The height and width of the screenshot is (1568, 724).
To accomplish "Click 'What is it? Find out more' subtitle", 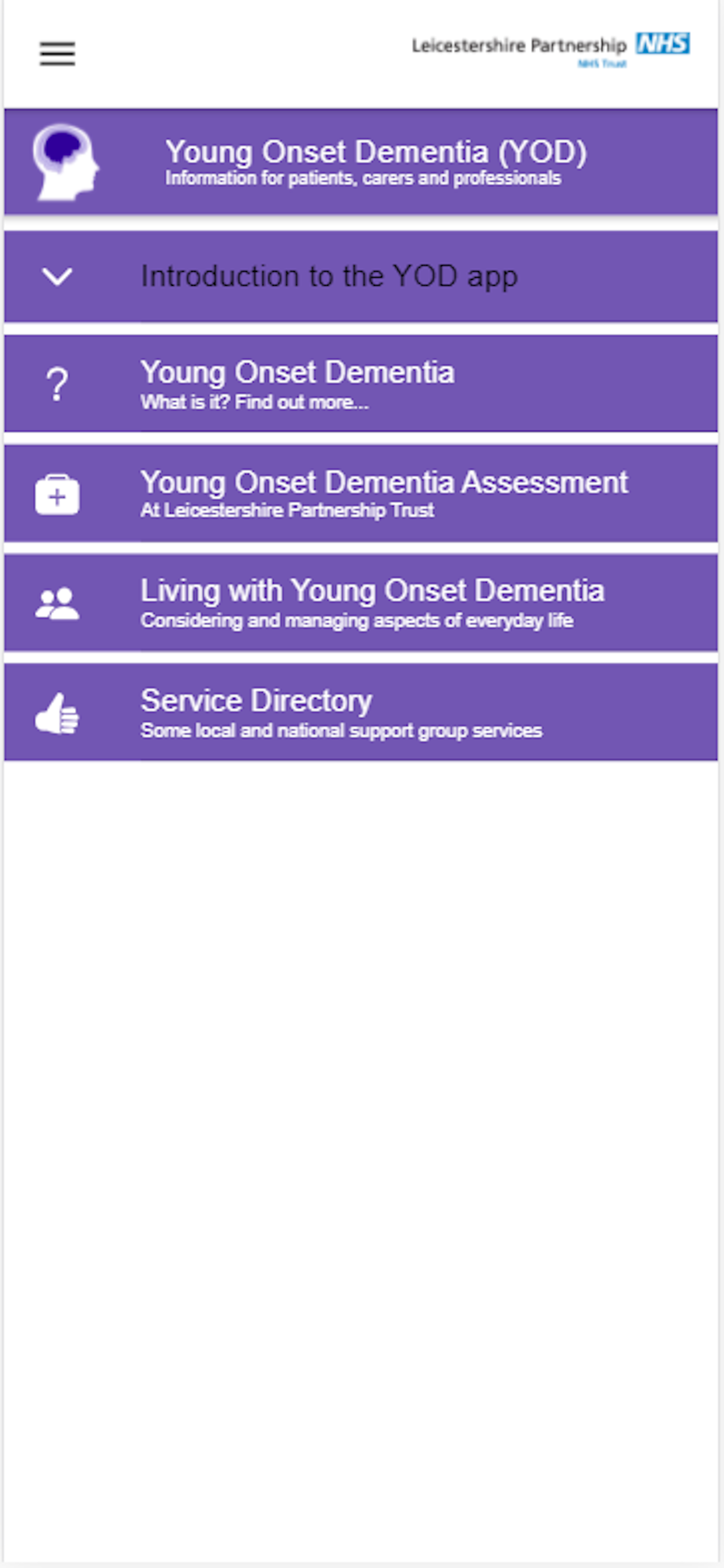I will (254, 401).
